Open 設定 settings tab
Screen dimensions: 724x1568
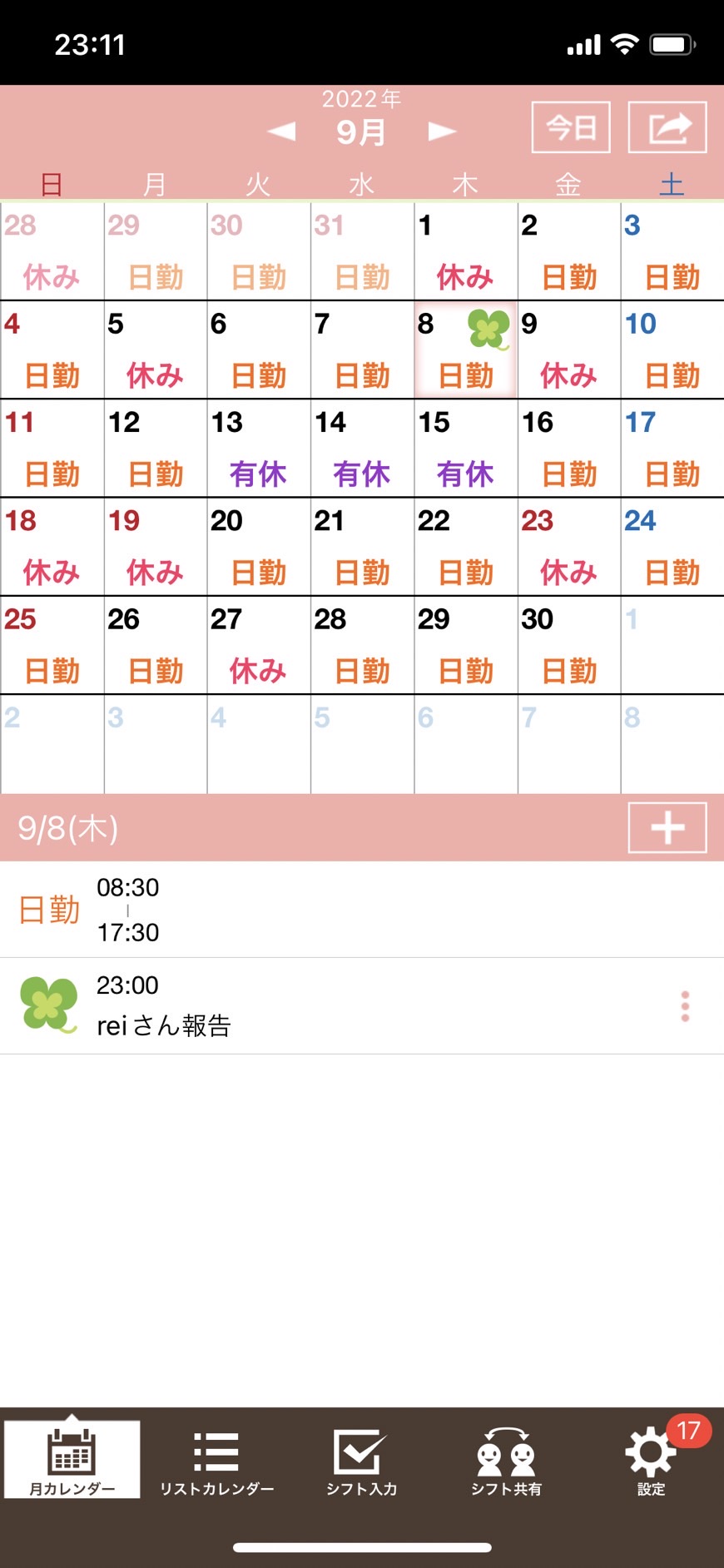point(651,1462)
